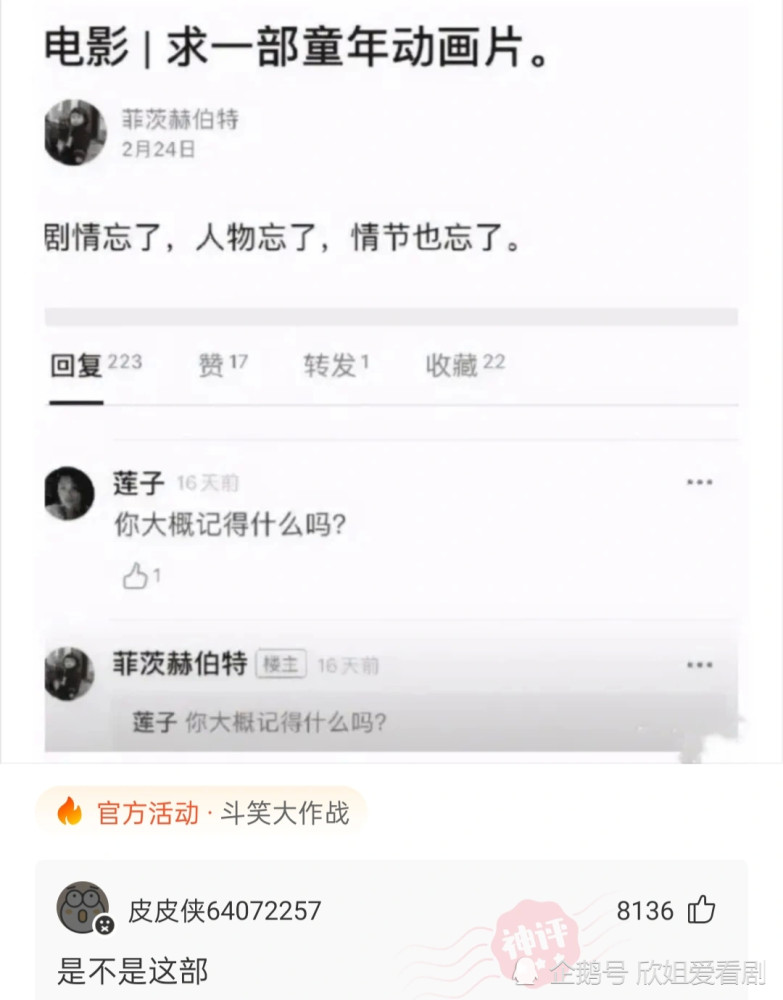Open 皮皮侠64072257's profile avatar
The image size is (783, 1000).
[x=83, y=908]
